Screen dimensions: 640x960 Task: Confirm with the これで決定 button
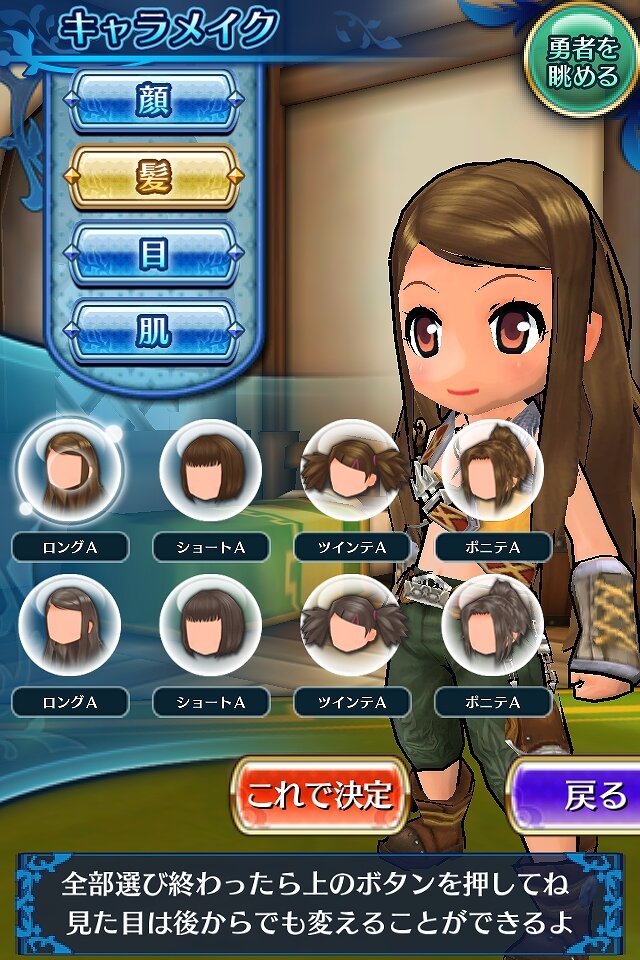[x=320, y=795]
